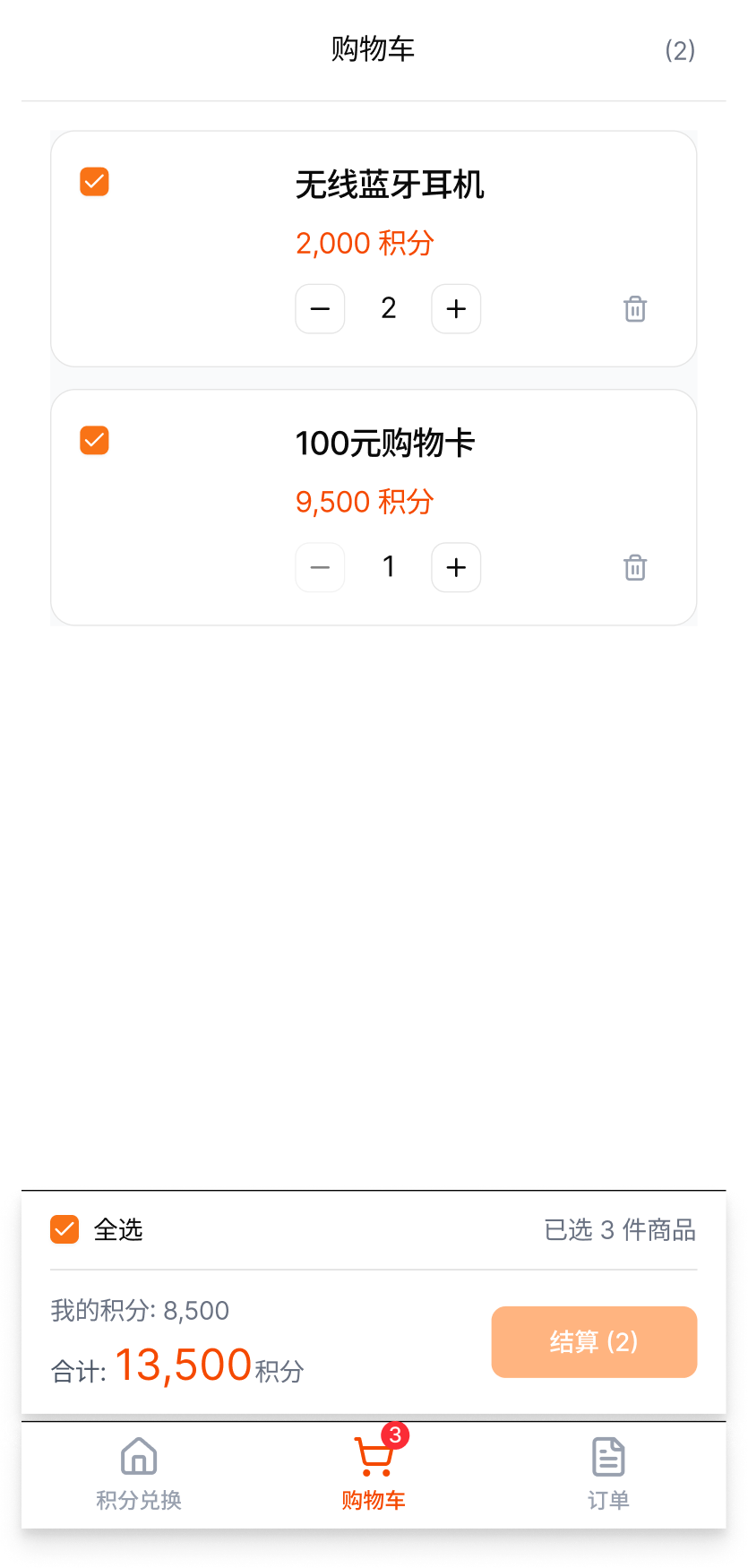This screenshot has width=748, height=1568.
Task: Remove 100元购物卡 with the trash icon
Action: 635,567
